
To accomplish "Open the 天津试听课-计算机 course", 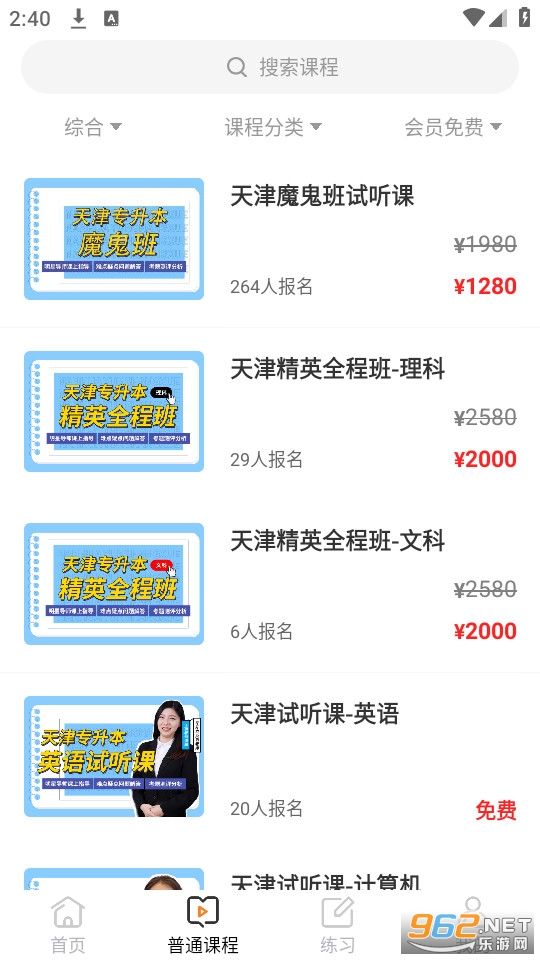I will pyautogui.click(x=270, y=878).
